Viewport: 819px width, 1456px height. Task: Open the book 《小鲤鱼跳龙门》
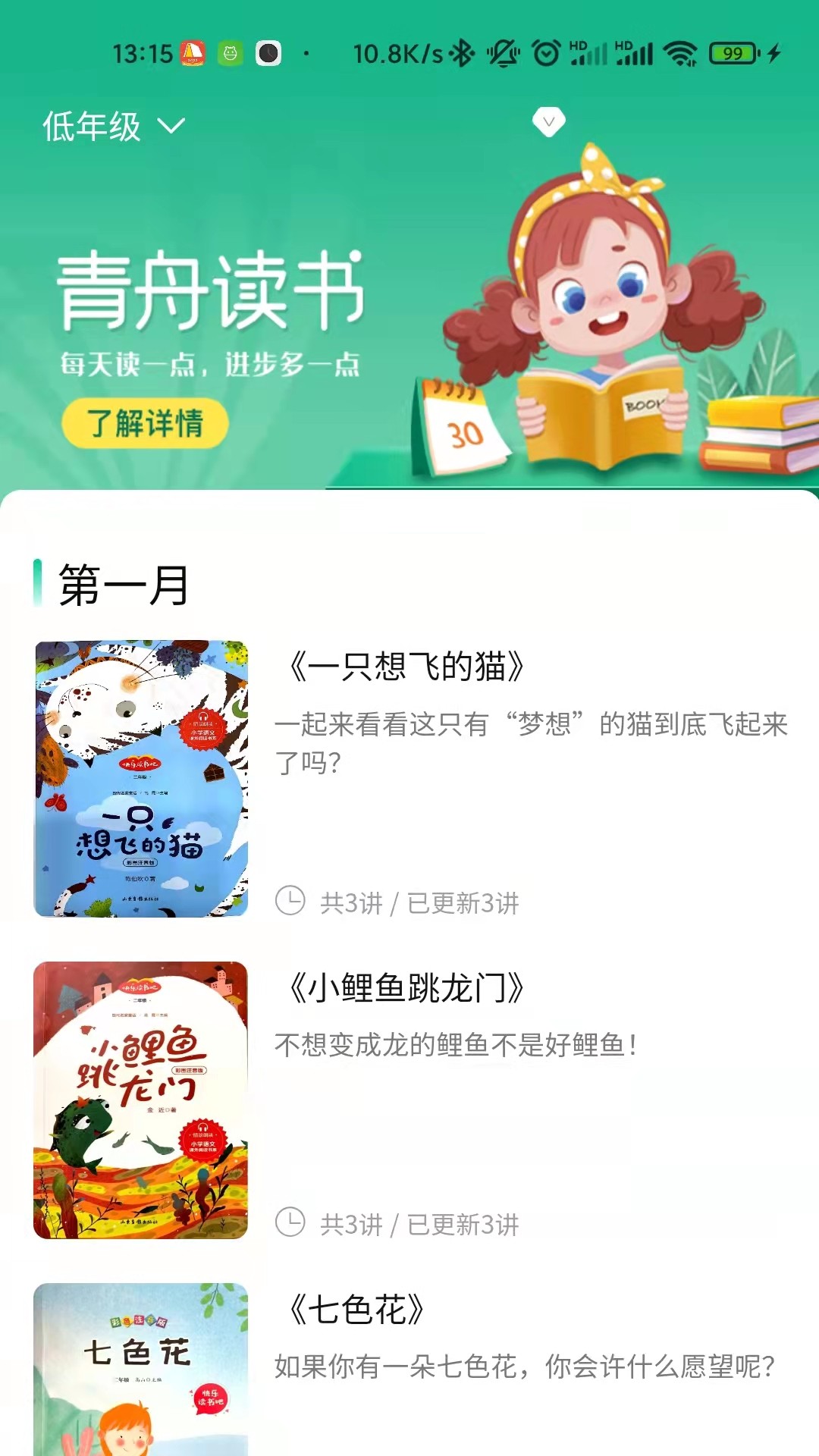pyautogui.click(x=407, y=988)
